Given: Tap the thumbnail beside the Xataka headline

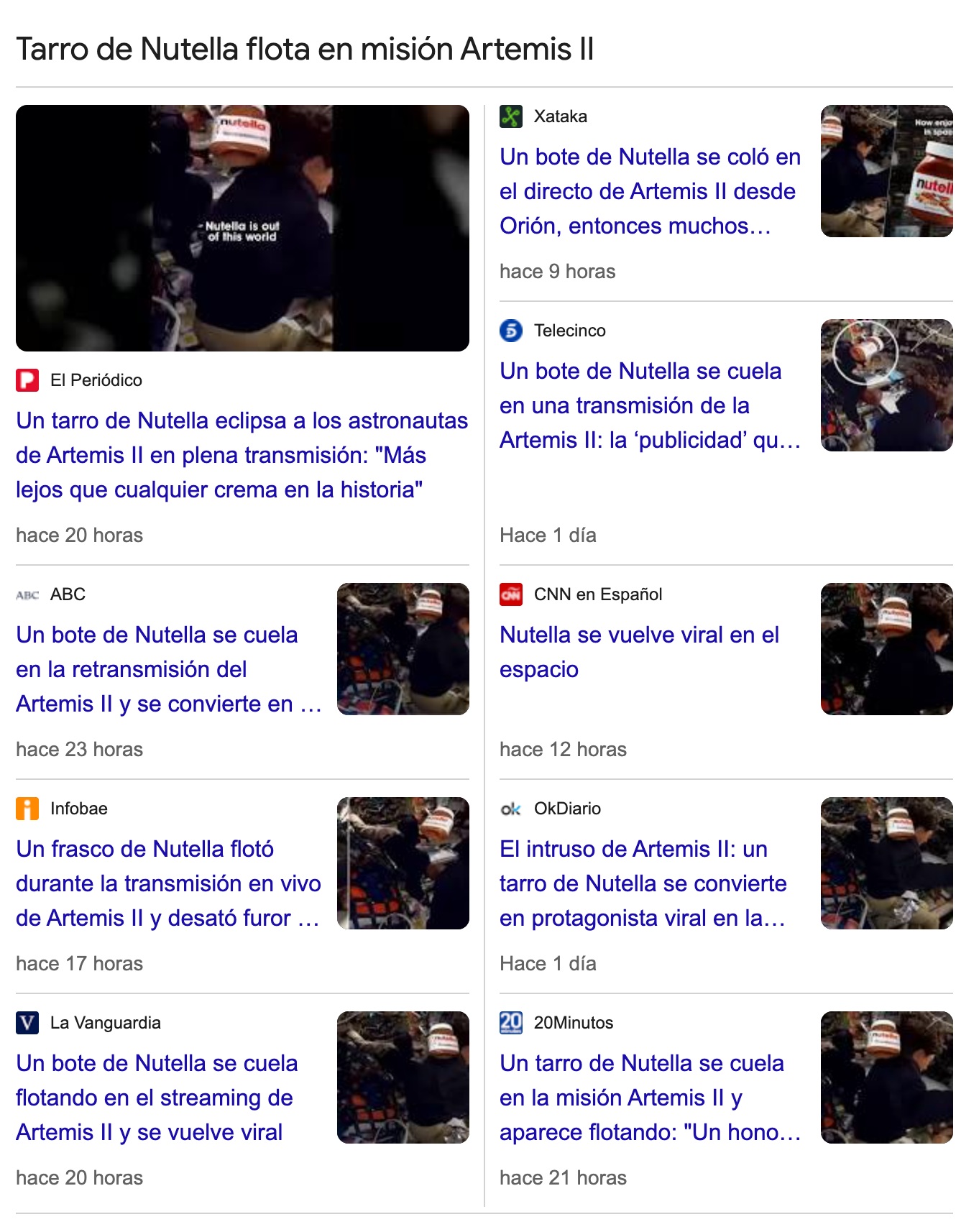Looking at the screenshot, I should (x=886, y=171).
